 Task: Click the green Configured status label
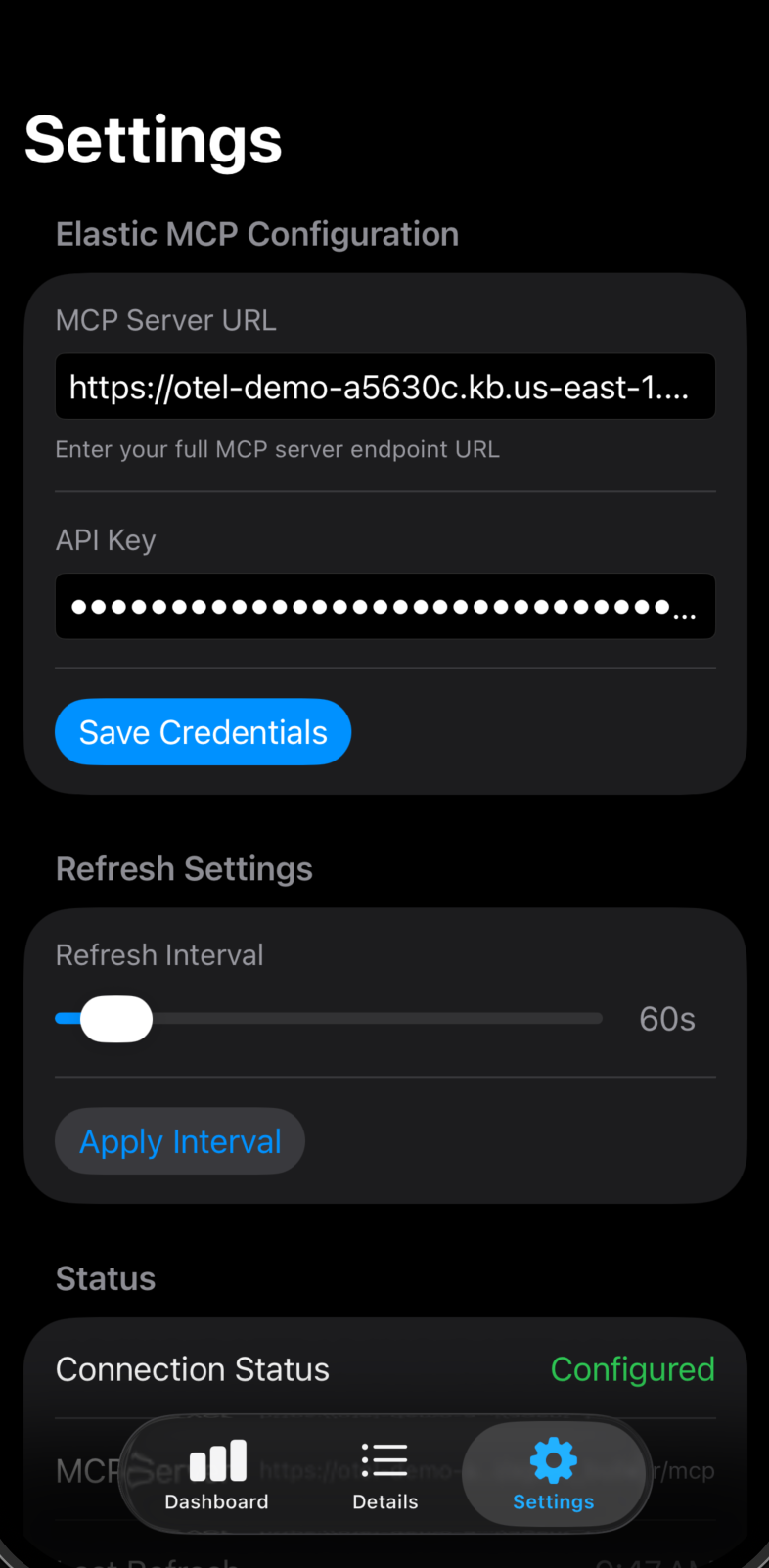click(633, 1368)
